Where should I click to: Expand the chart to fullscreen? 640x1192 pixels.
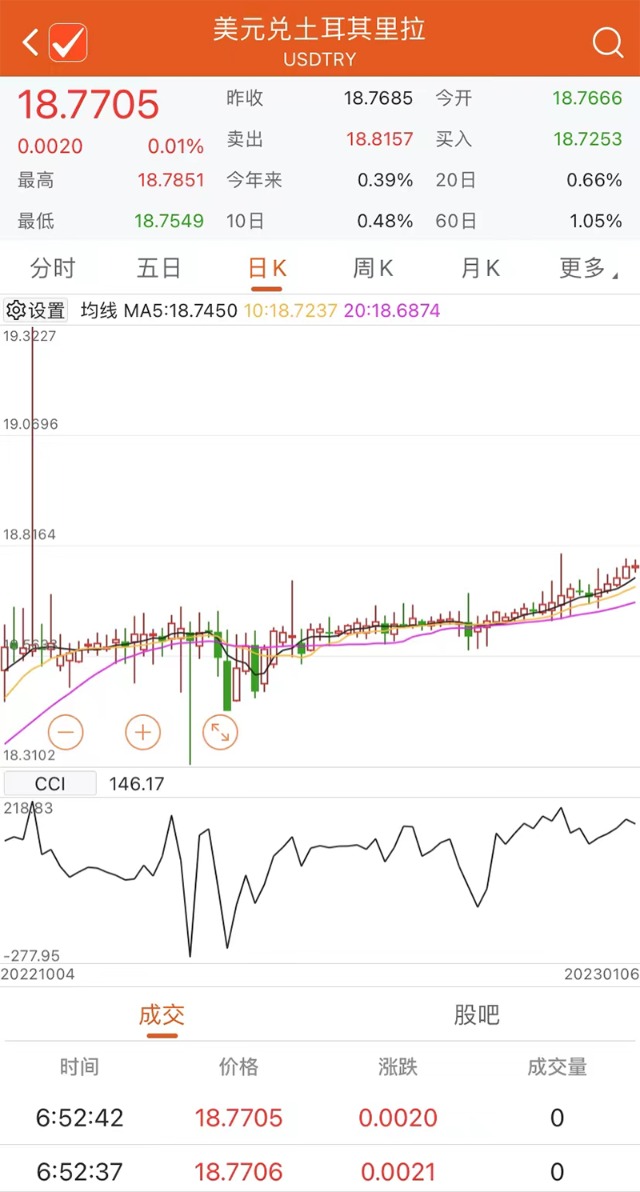point(220,732)
